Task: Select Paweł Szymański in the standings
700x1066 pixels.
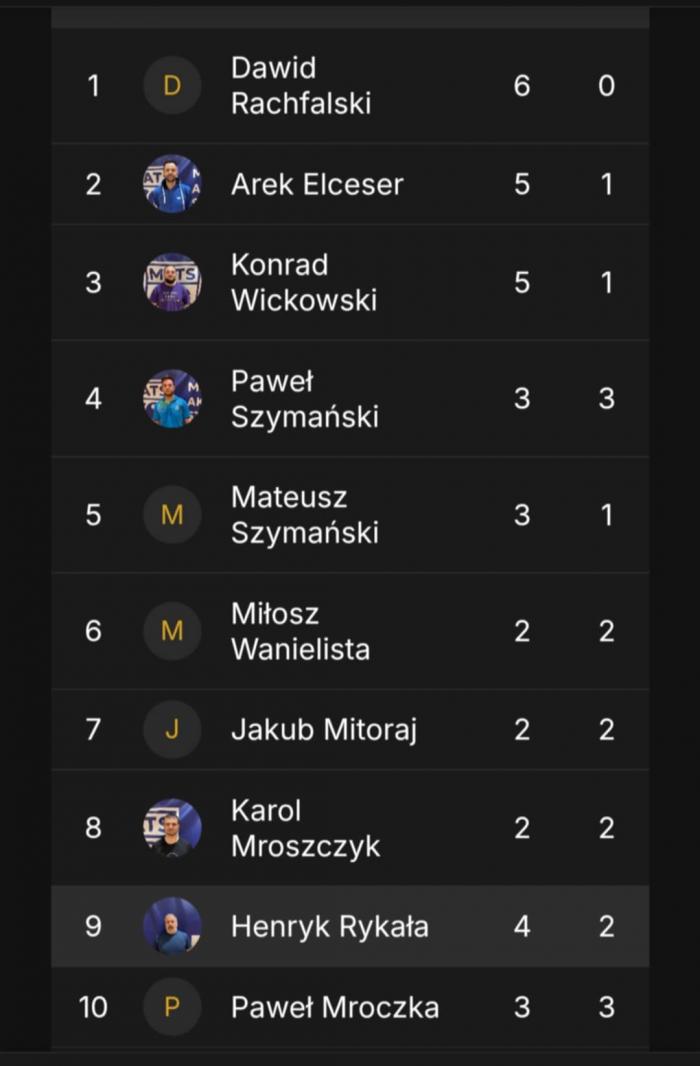Action: pos(304,398)
